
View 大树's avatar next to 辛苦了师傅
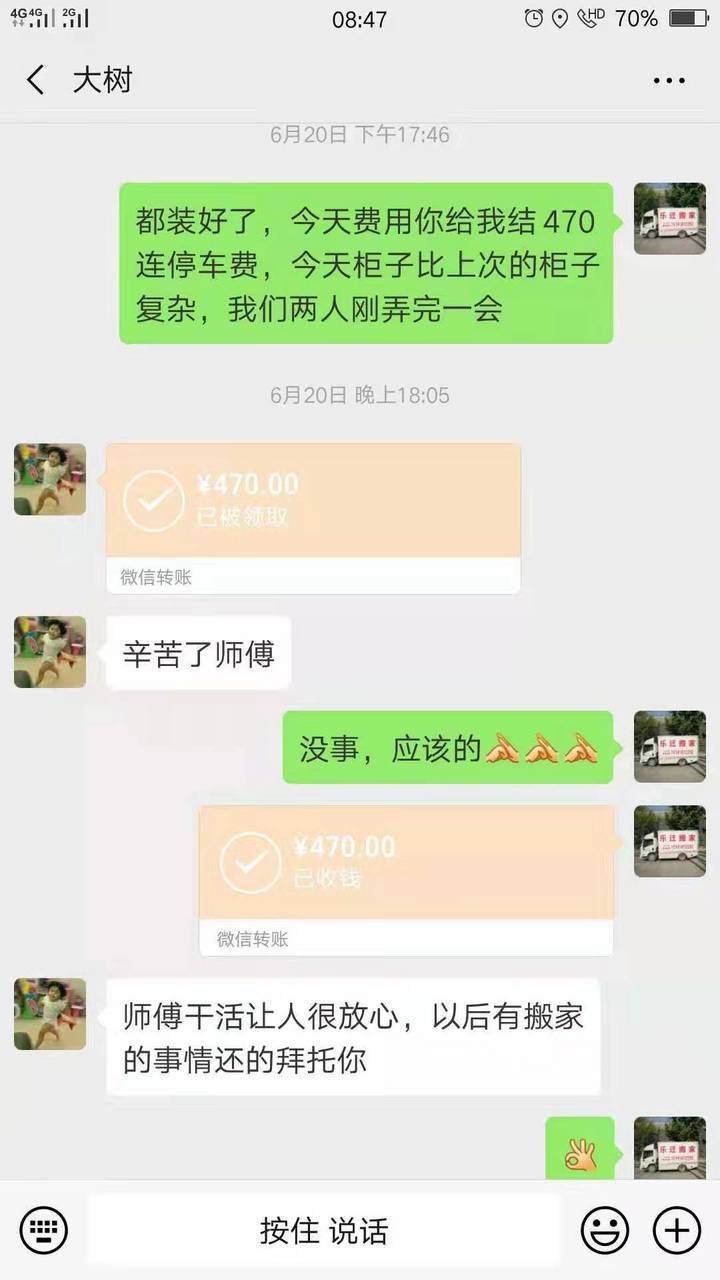[x=50, y=652]
